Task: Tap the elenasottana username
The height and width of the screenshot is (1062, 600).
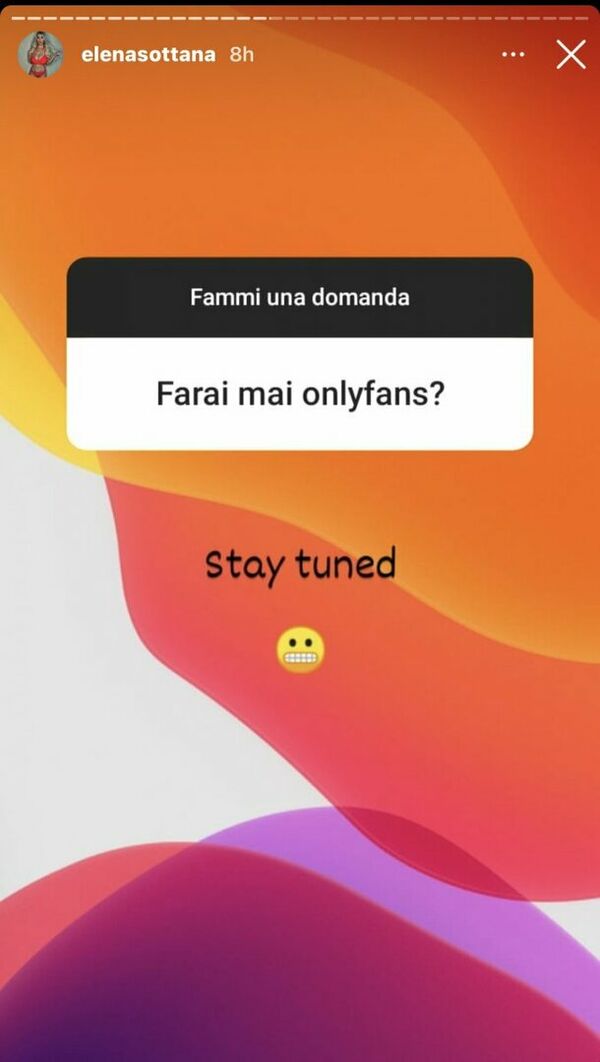Action: pyautogui.click(x=148, y=54)
